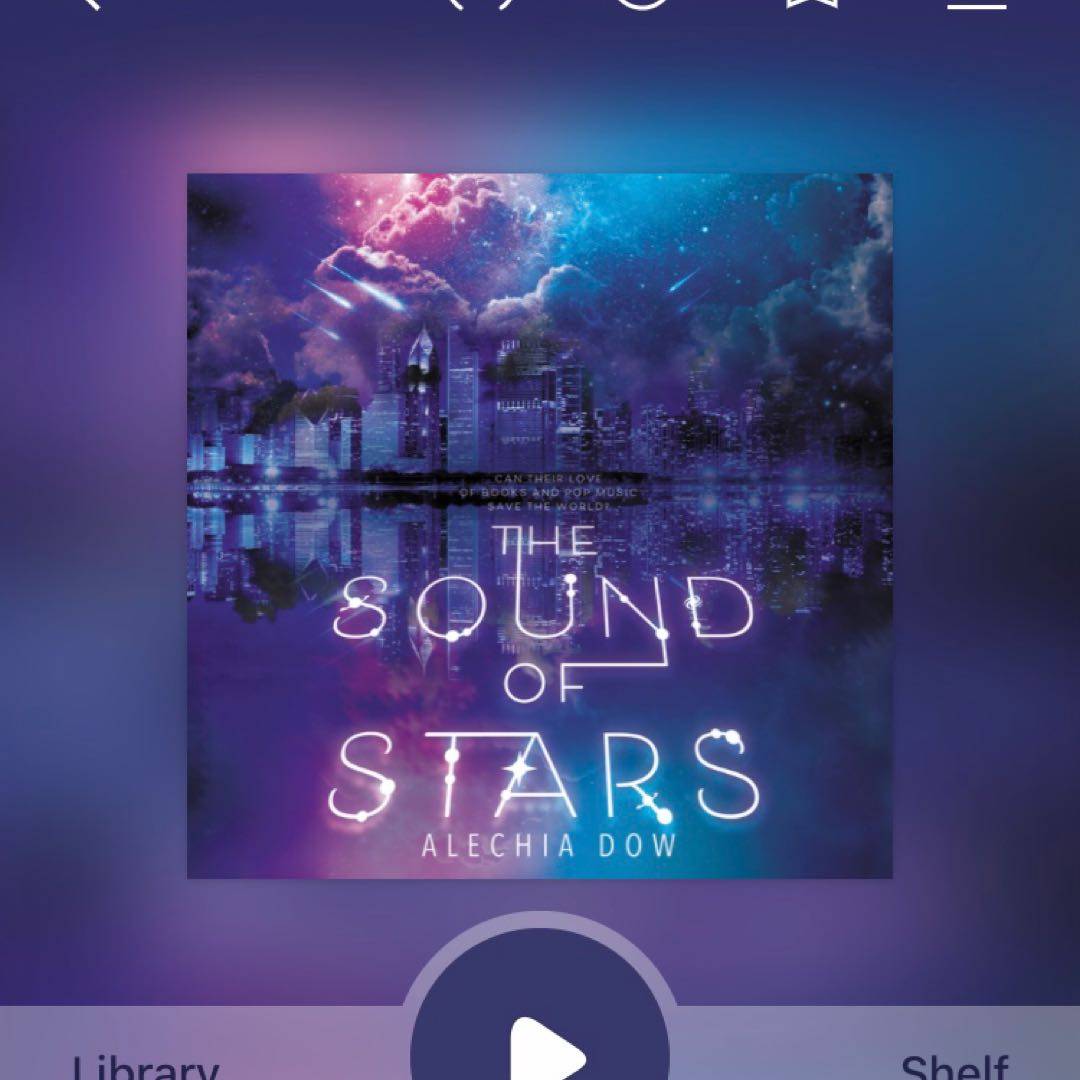Switch to the Library tab
The image size is (1080, 1080).
point(145,1066)
